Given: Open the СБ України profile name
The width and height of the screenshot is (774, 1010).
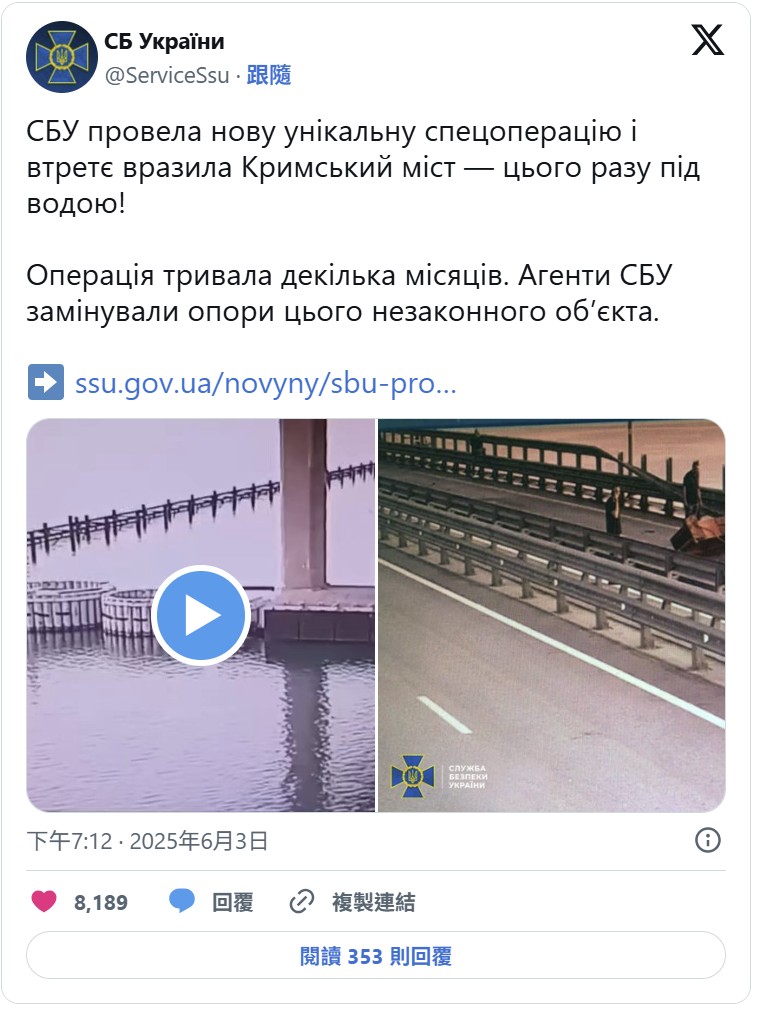Looking at the screenshot, I should 164,42.
